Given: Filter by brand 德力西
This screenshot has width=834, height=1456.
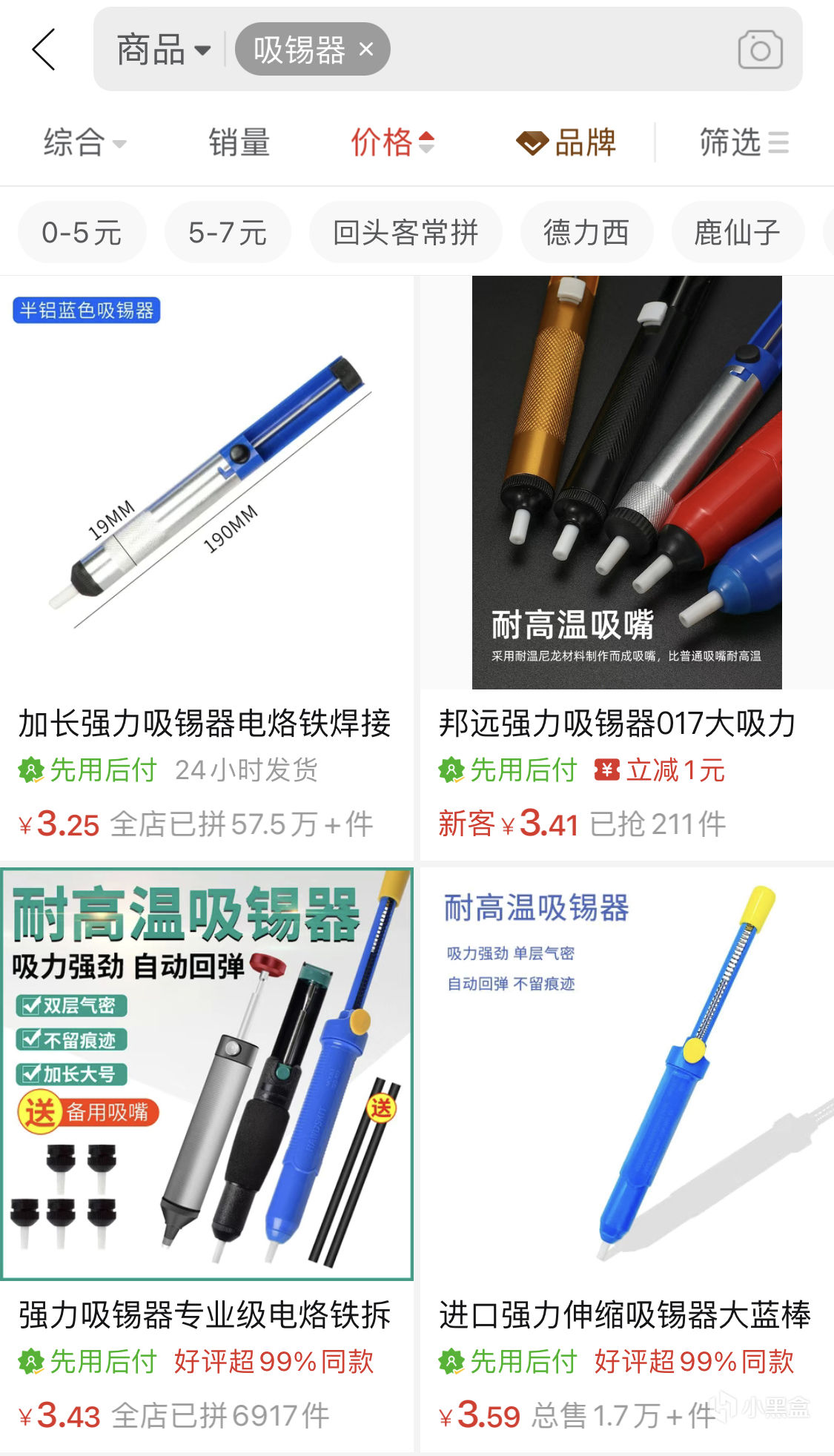Looking at the screenshot, I should coord(586,233).
